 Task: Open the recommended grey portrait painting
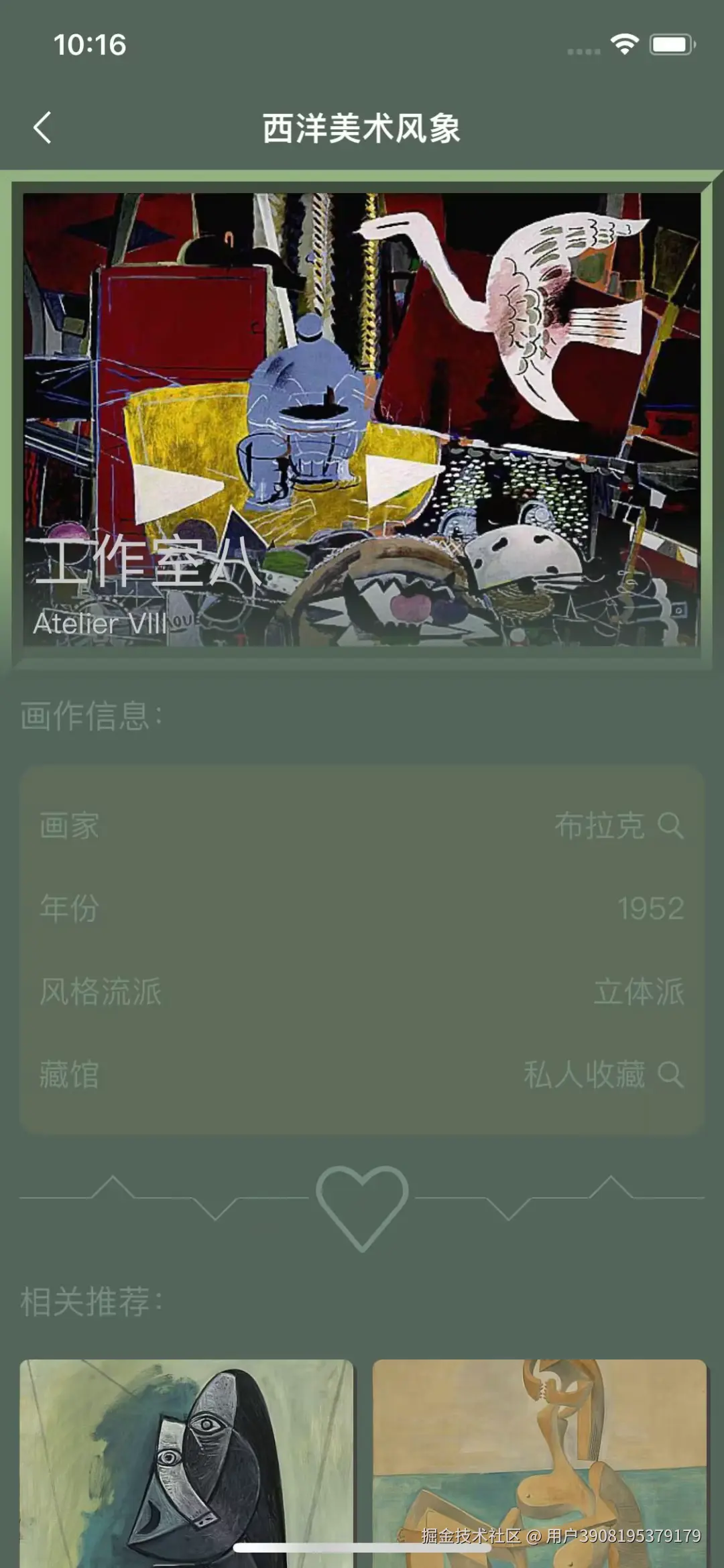[x=186, y=1461]
